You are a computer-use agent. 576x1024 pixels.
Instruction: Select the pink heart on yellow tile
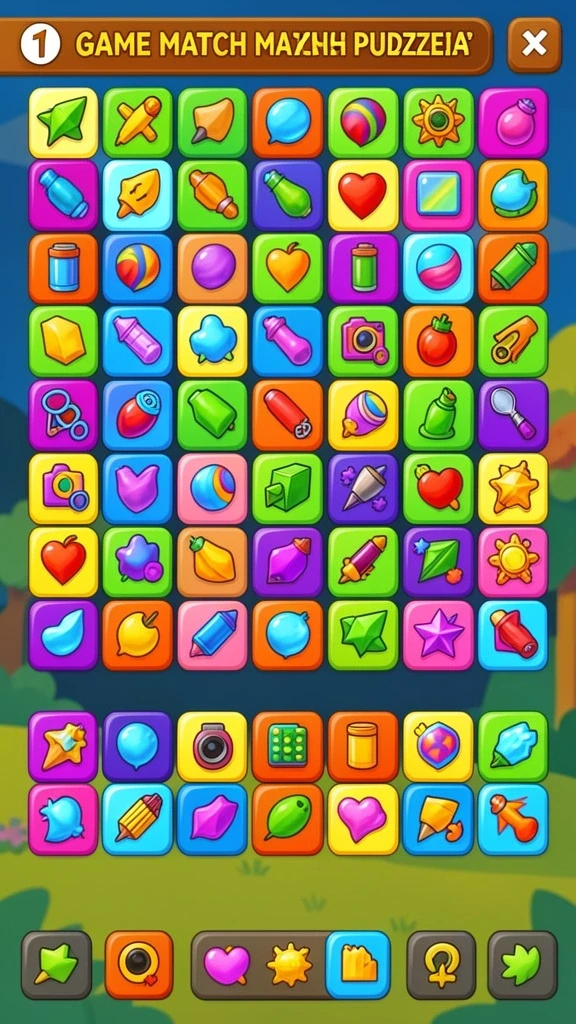pyautogui.click(x=363, y=820)
